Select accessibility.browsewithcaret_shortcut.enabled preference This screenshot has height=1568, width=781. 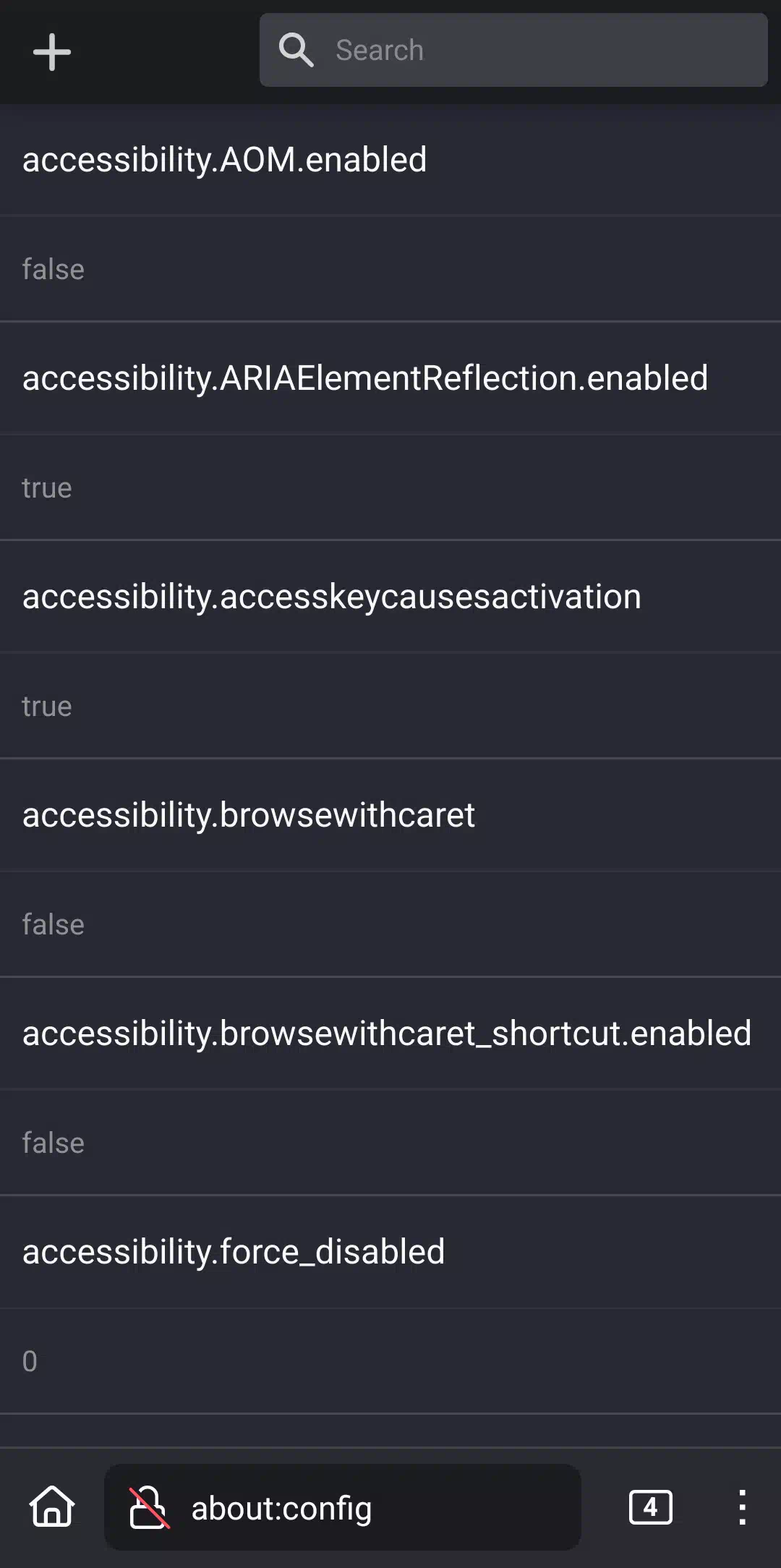click(390, 1034)
